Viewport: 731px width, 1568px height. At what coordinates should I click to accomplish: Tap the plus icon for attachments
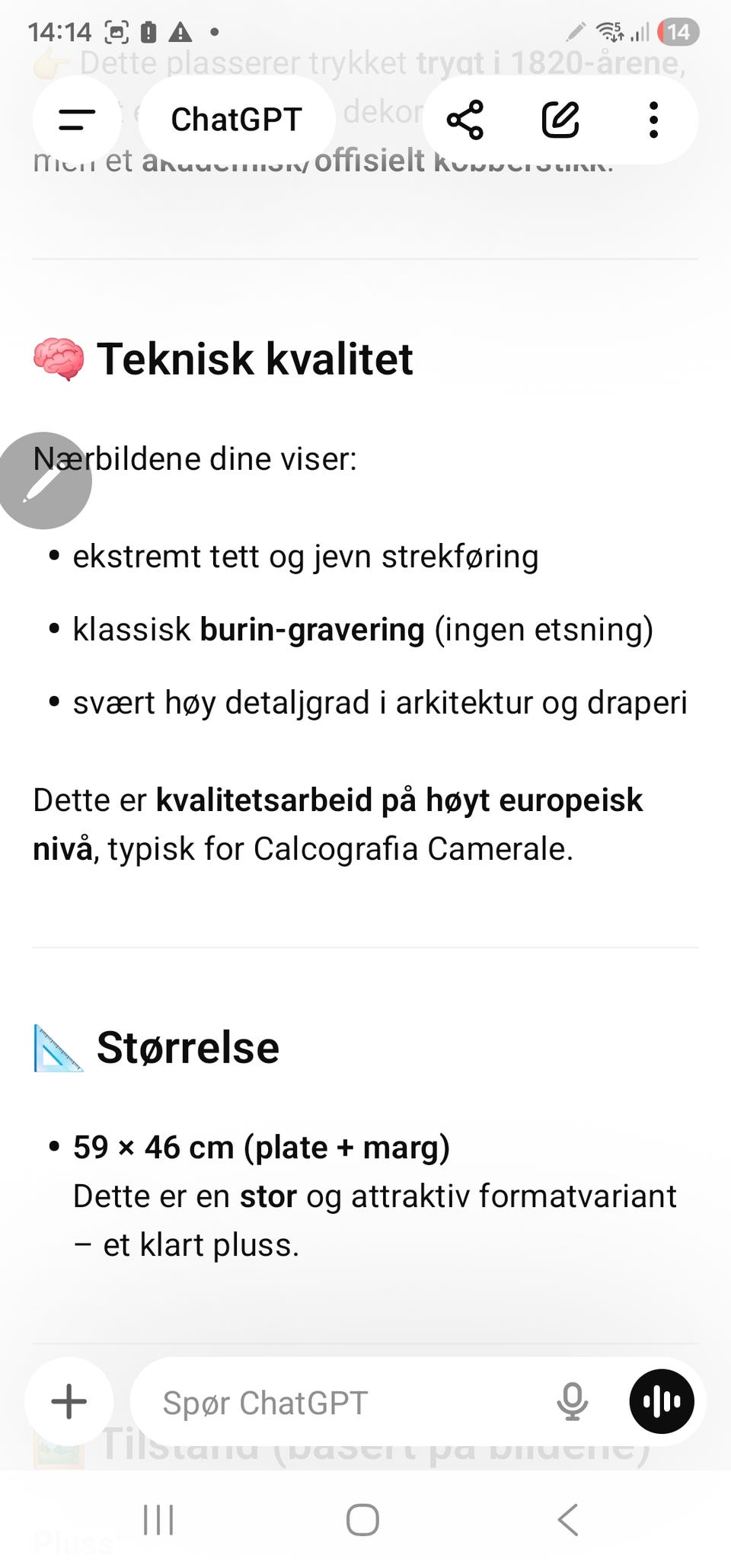[x=69, y=1401]
